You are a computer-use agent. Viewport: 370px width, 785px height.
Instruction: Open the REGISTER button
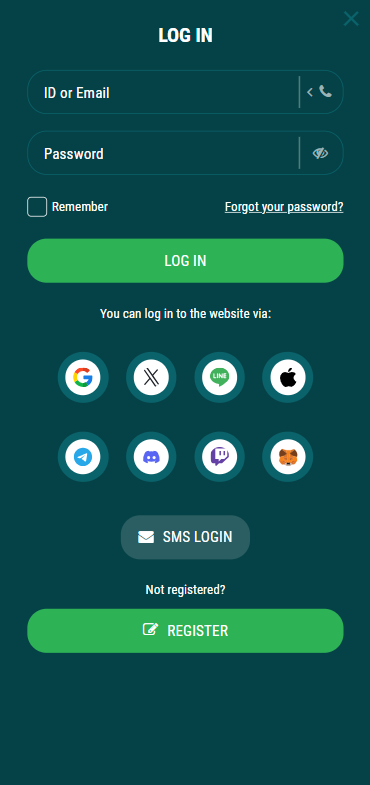pyautogui.click(x=185, y=630)
